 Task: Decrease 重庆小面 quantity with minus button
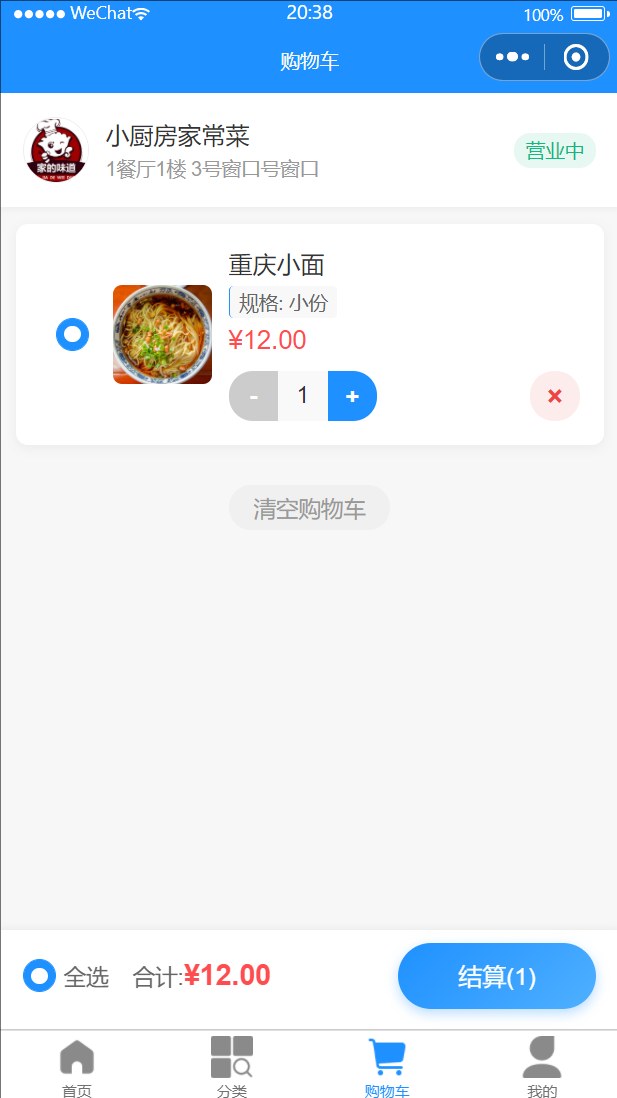point(254,396)
